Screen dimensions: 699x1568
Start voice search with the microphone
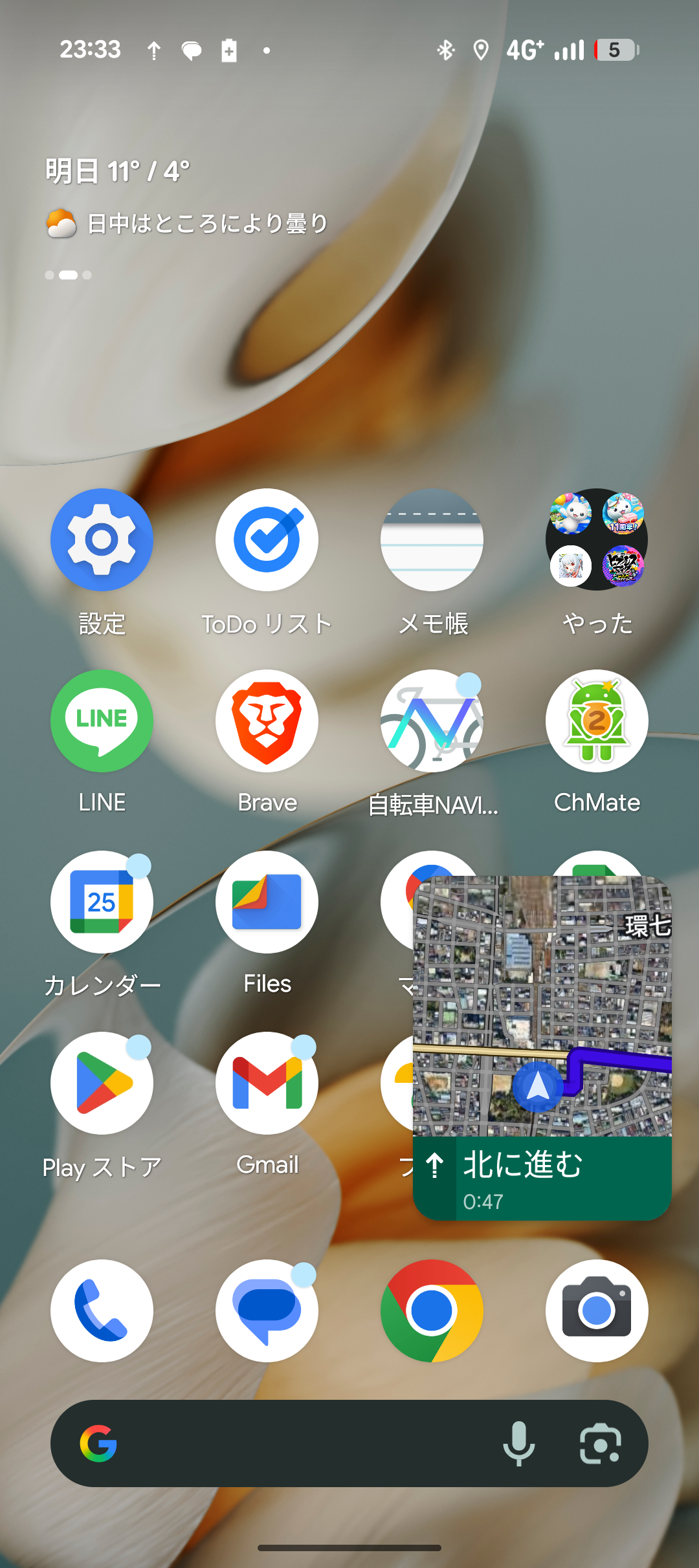(519, 1444)
